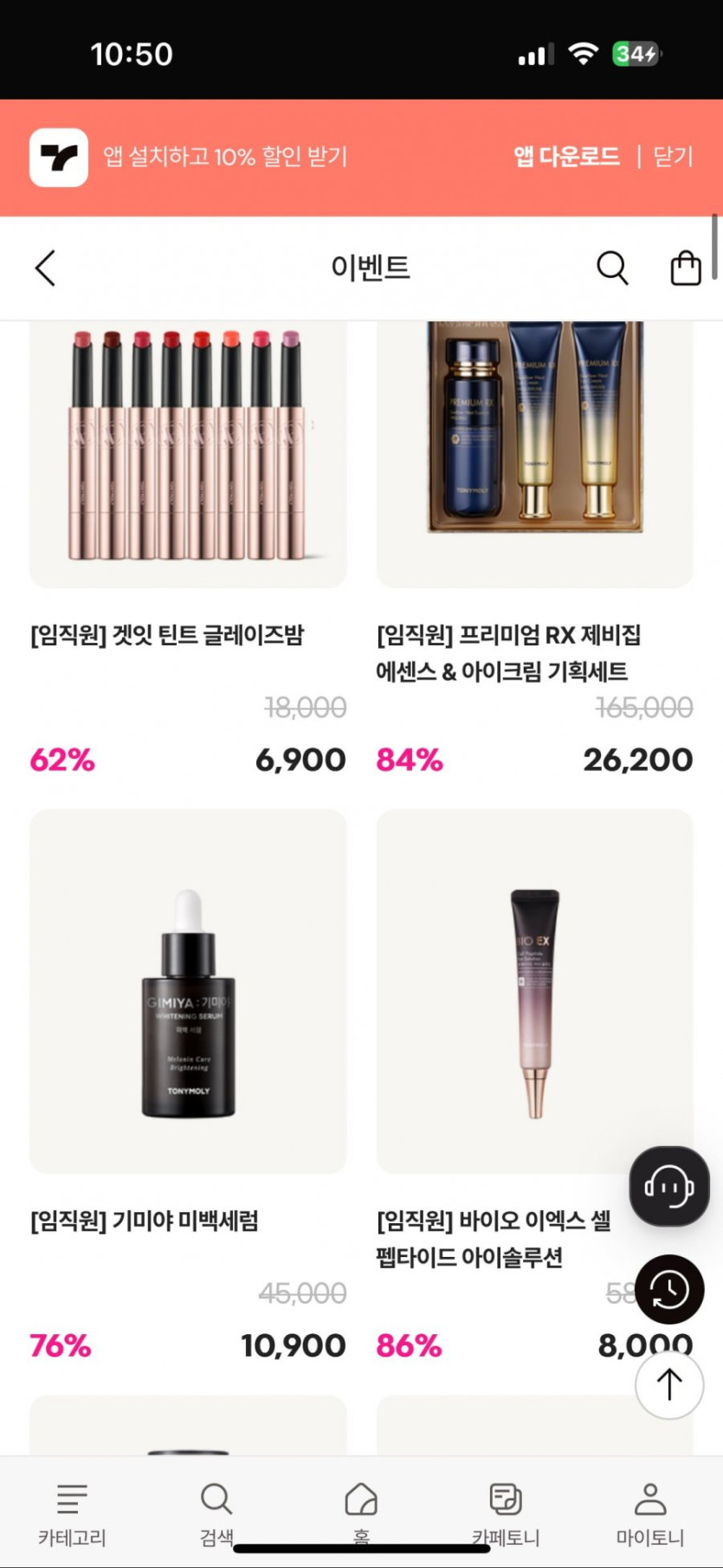Open the shopping bag

tap(686, 268)
